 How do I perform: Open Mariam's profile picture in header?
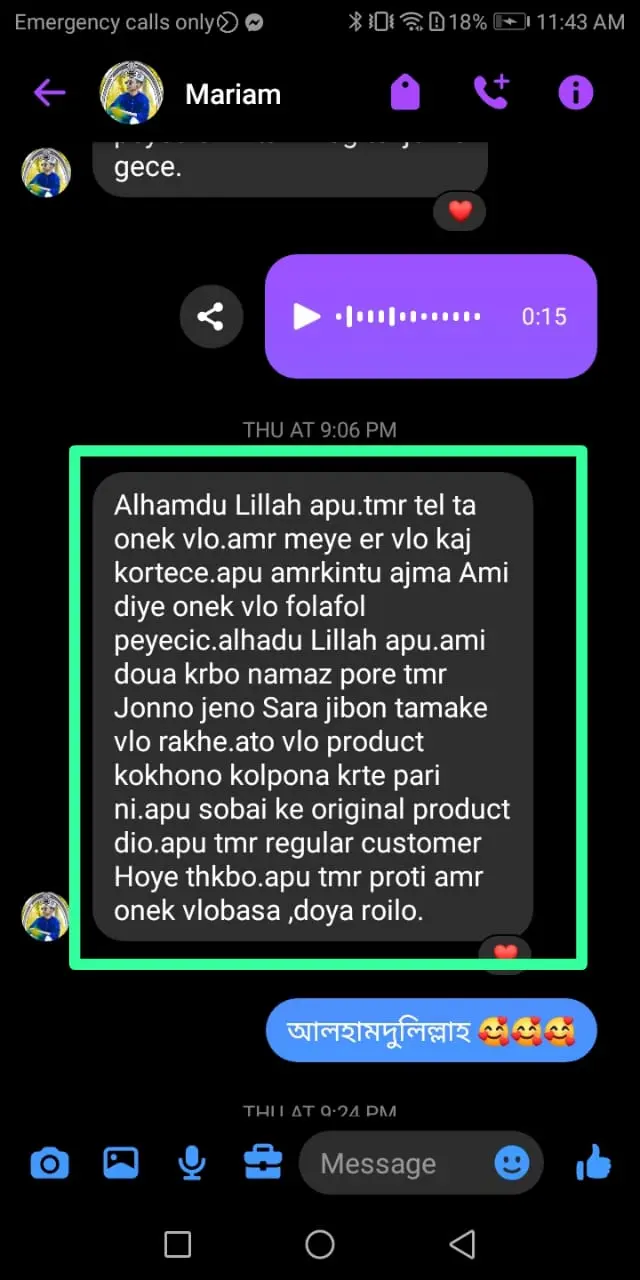click(x=131, y=94)
